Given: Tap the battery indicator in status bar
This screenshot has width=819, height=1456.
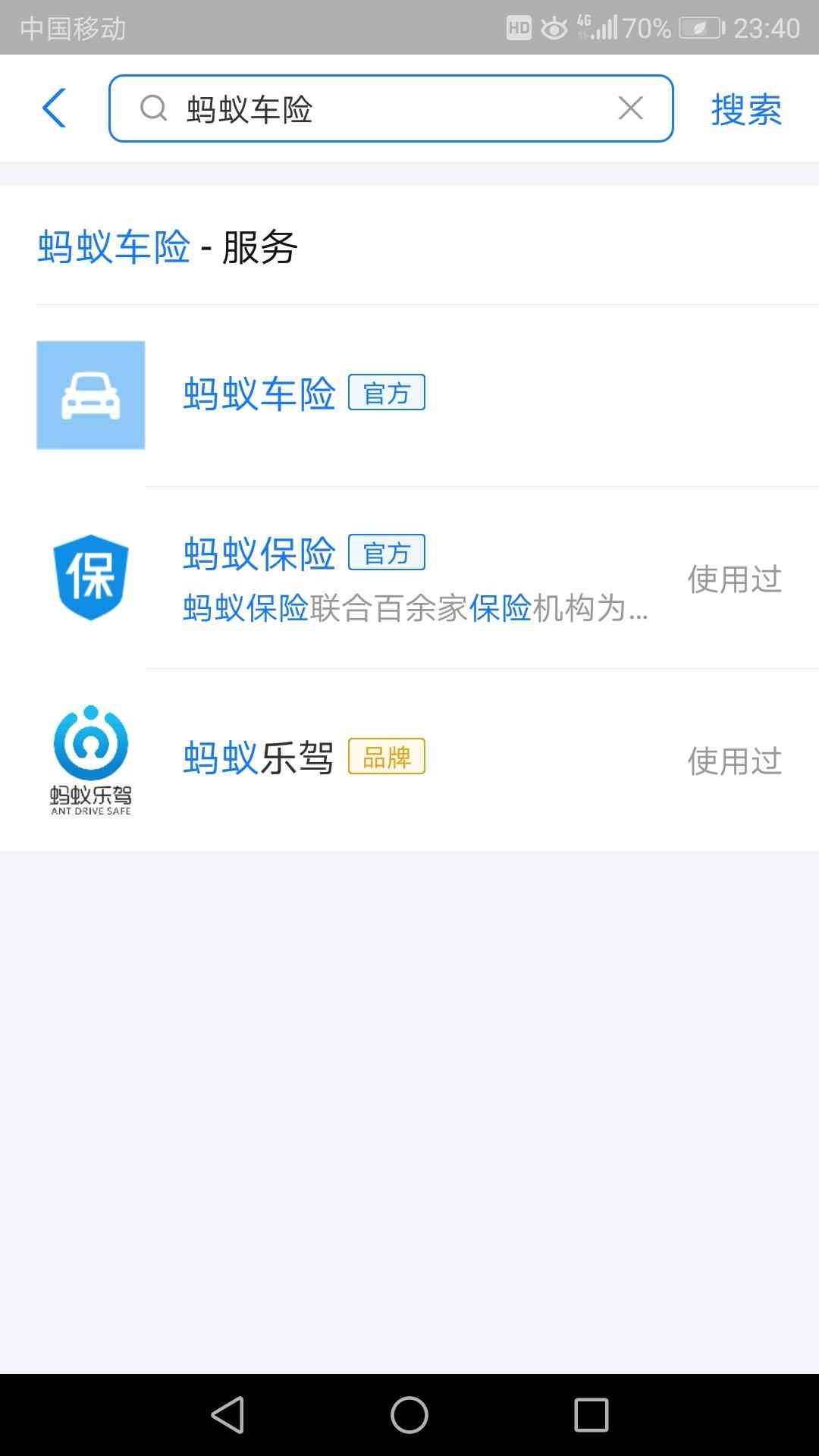Looking at the screenshot, I should point(701,29).
